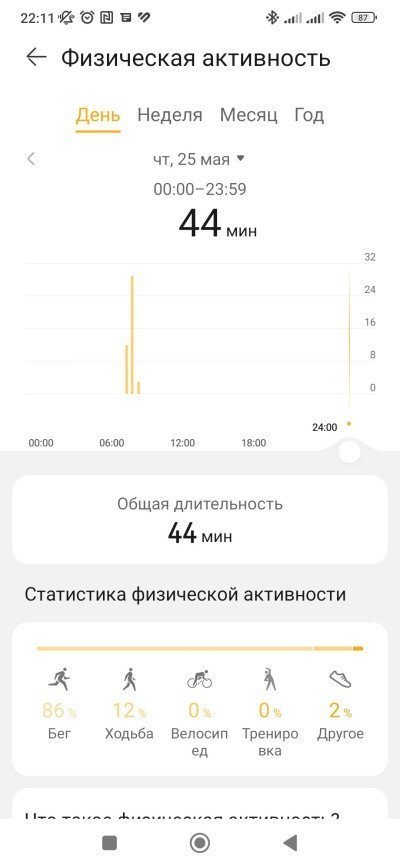The image size is (400, 867).
Task: Open the Общая длительность card
Action: (x=200, y=520)
